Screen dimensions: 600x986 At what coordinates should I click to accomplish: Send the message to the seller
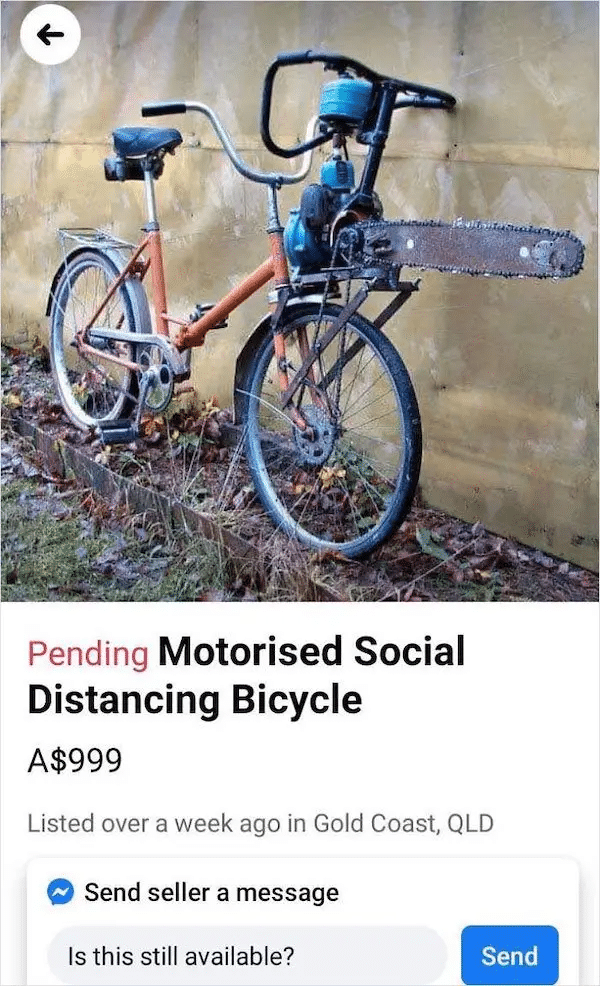509,955
